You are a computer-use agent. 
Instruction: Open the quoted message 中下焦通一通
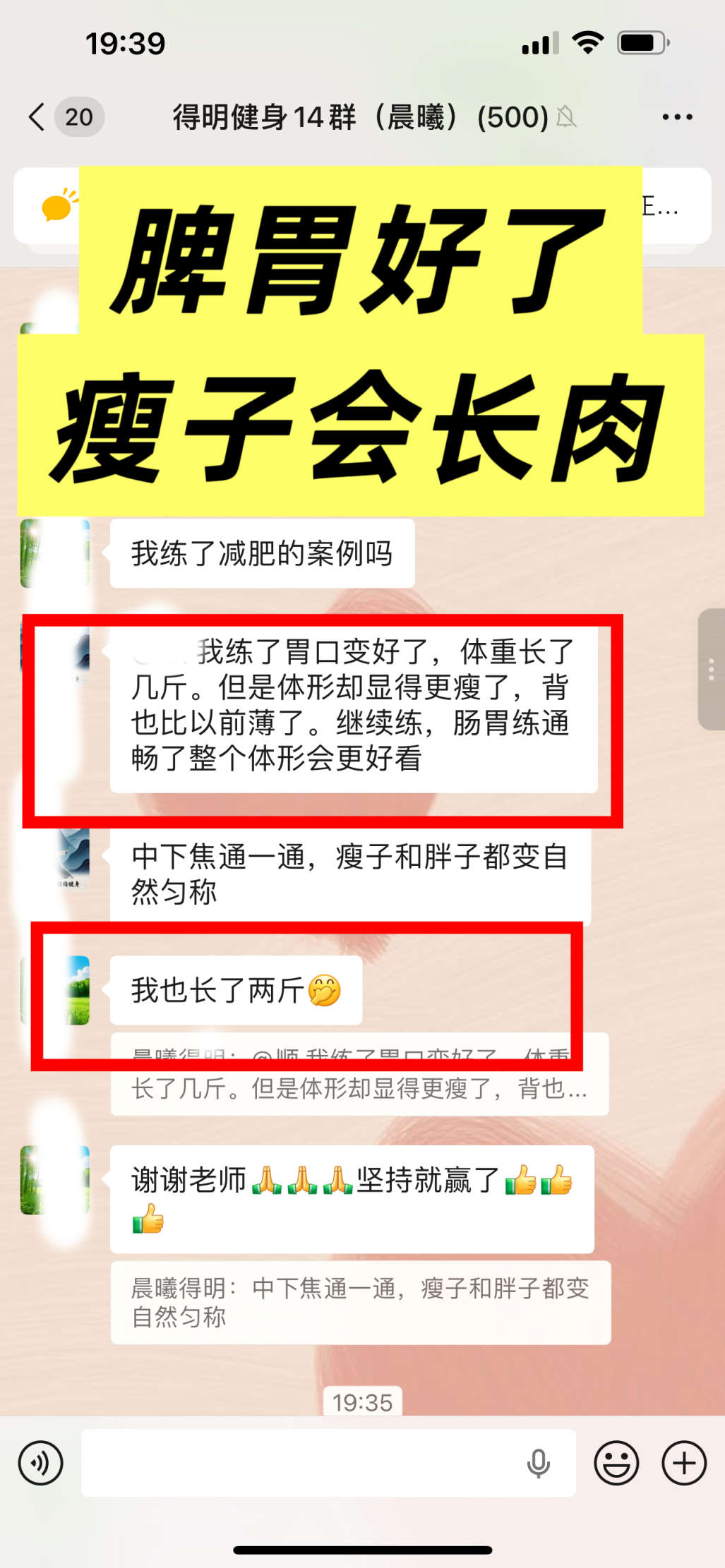pos(360,1302)
